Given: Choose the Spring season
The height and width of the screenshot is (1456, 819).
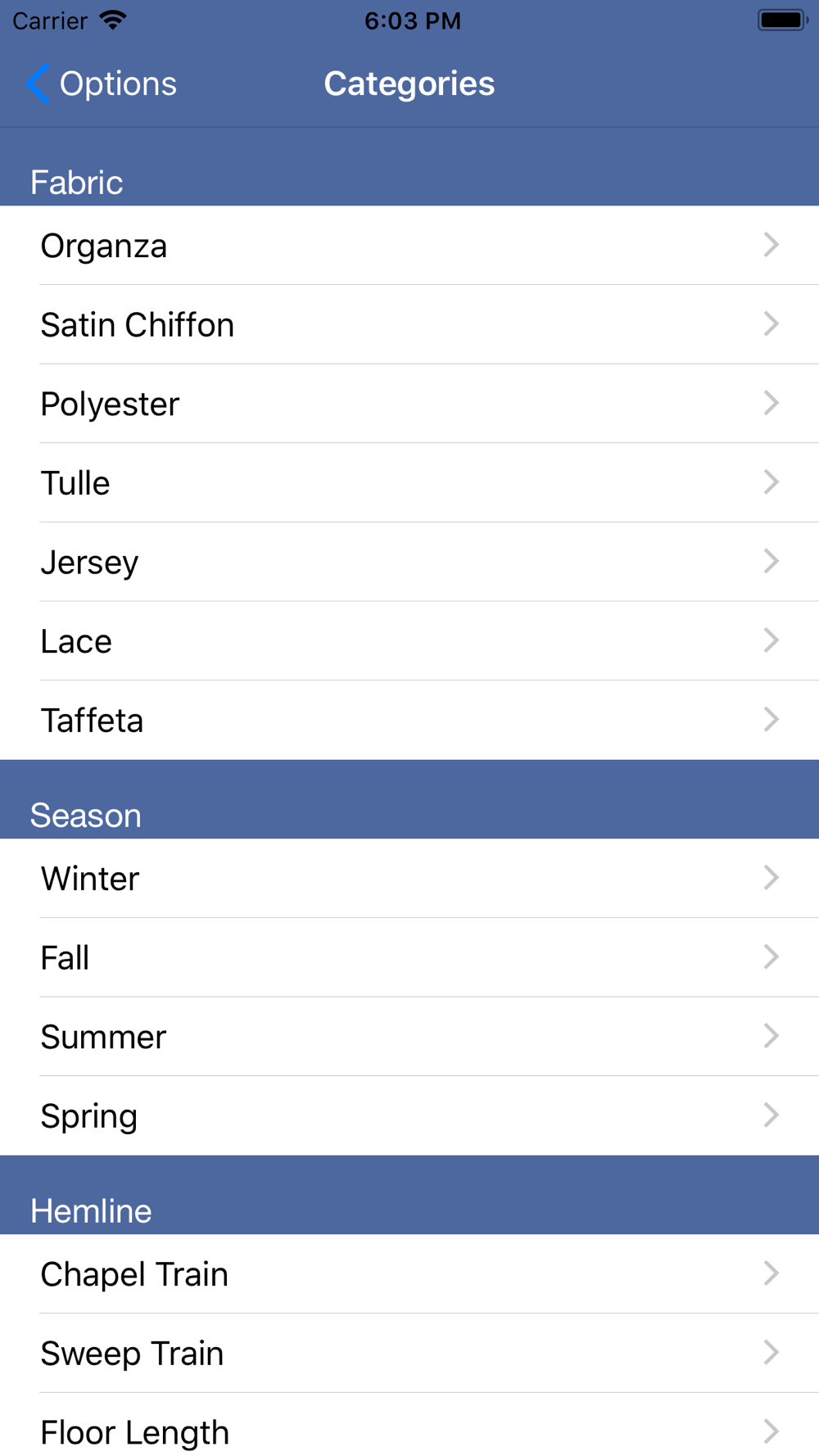Looking at the screenshot, I should tap(409, 1116).
